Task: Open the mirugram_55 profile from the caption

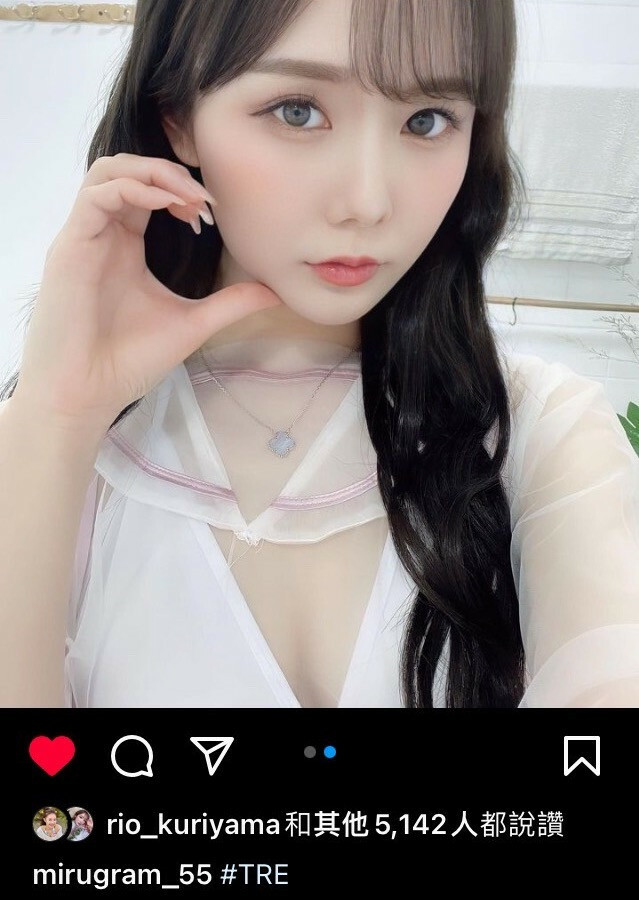Action: [122, 875]
